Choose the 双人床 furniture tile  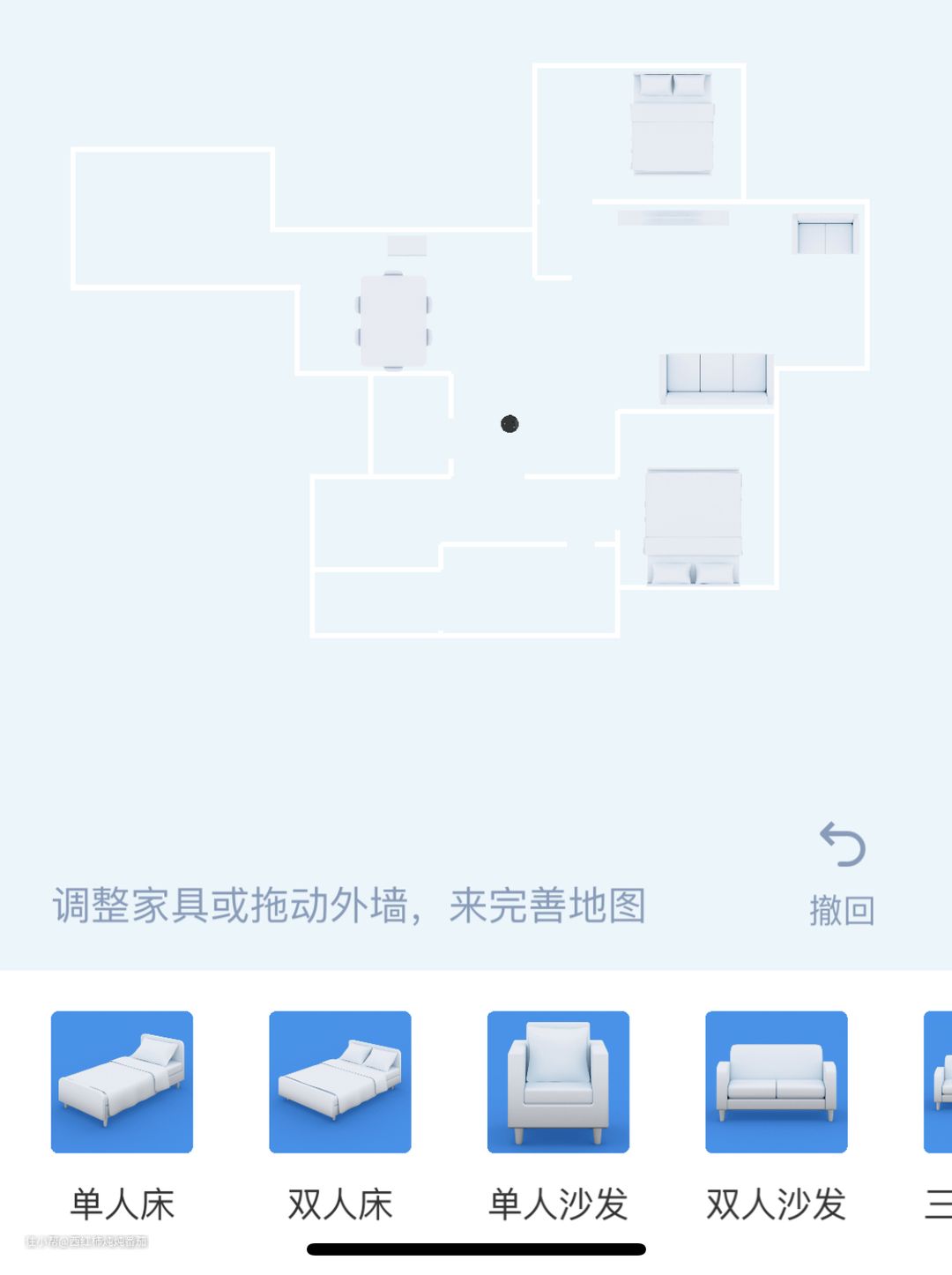339,1082
